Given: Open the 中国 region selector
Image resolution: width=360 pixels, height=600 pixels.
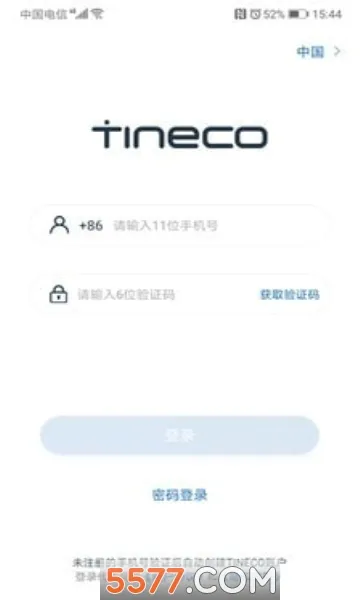Looking at the screenshot, I should [x=318, y=51].
